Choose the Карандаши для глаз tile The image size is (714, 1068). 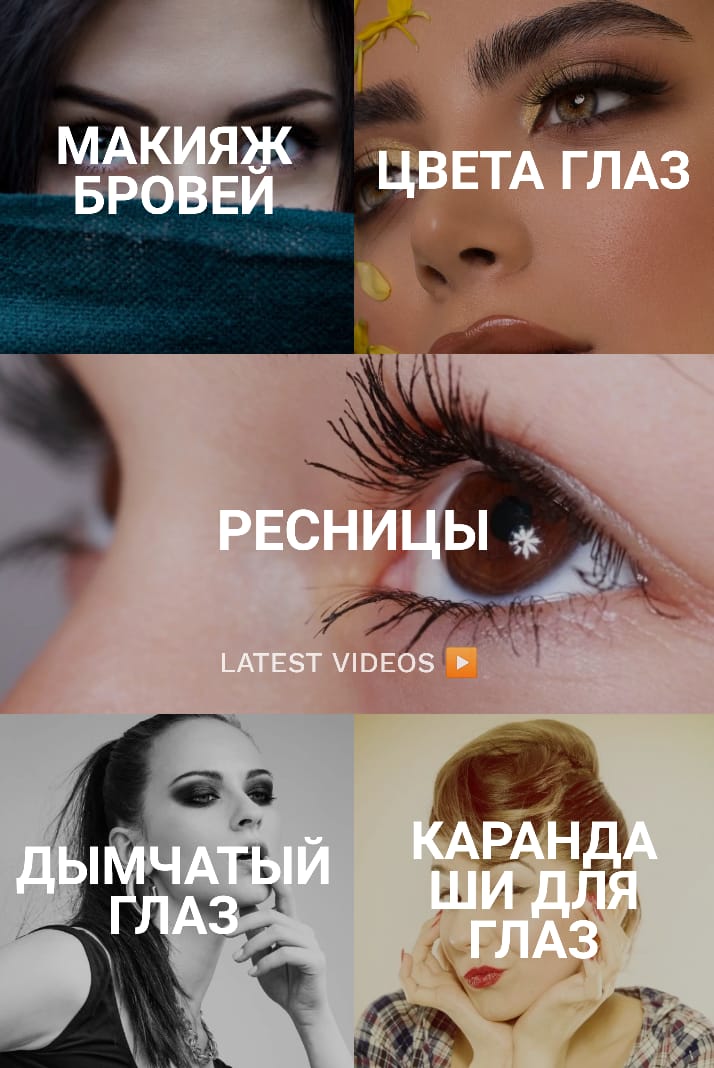[534, 890]
